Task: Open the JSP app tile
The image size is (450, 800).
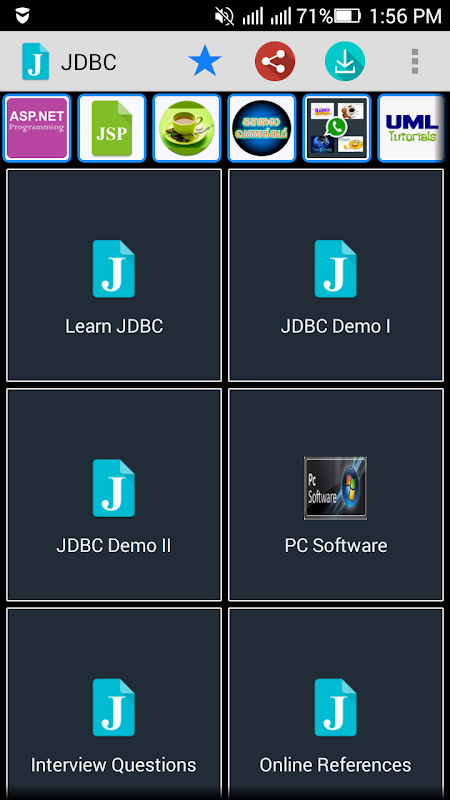Action: pos(112,128)
